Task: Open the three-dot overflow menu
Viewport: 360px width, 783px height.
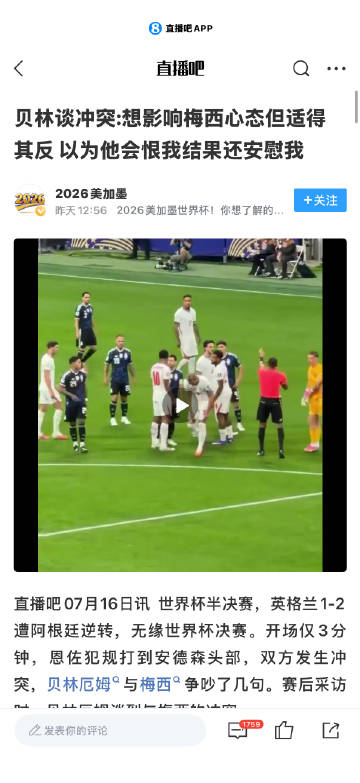Action: (x=336, y=68)
